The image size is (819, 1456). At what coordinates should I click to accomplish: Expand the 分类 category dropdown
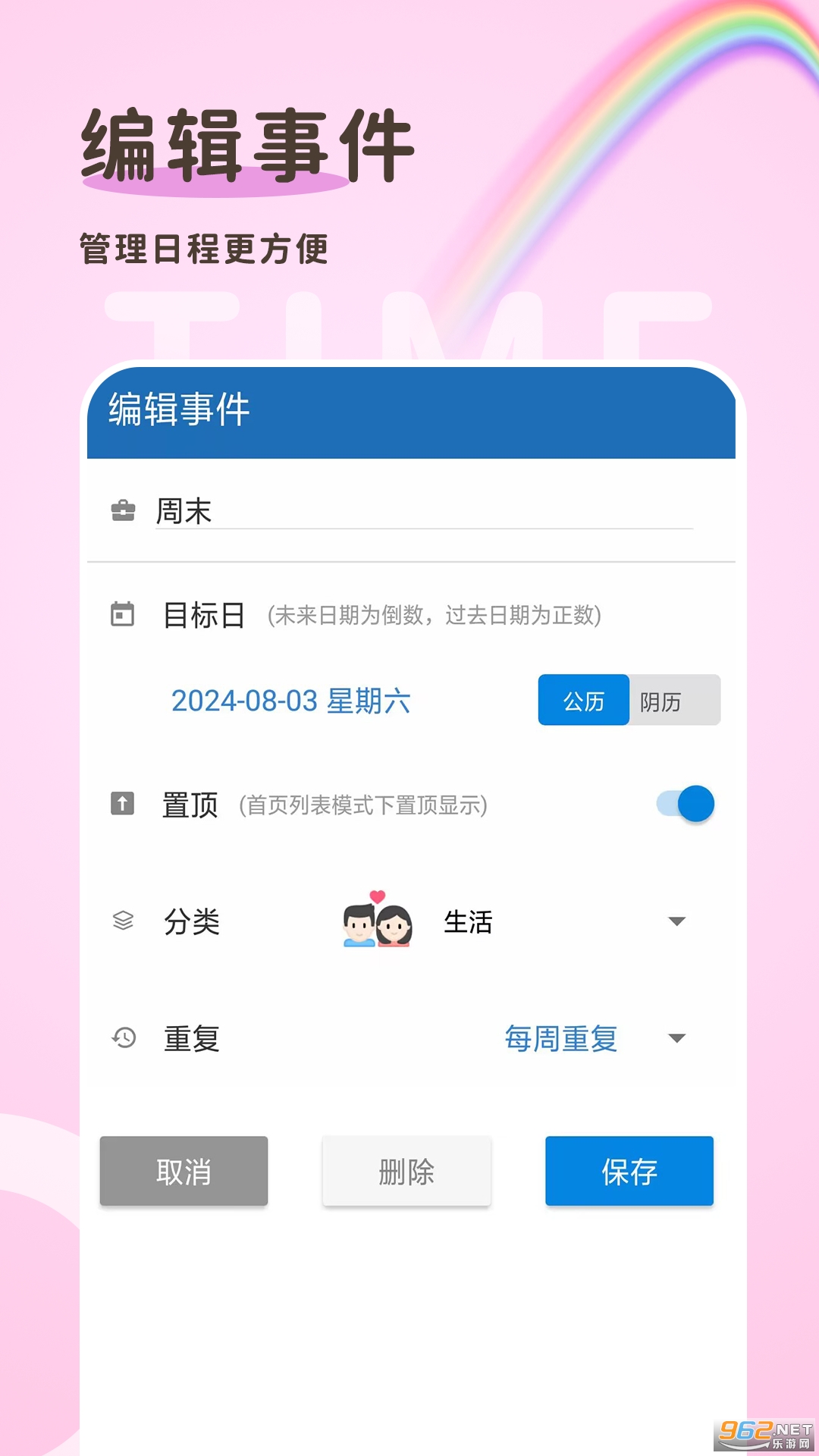pos(677,921)
